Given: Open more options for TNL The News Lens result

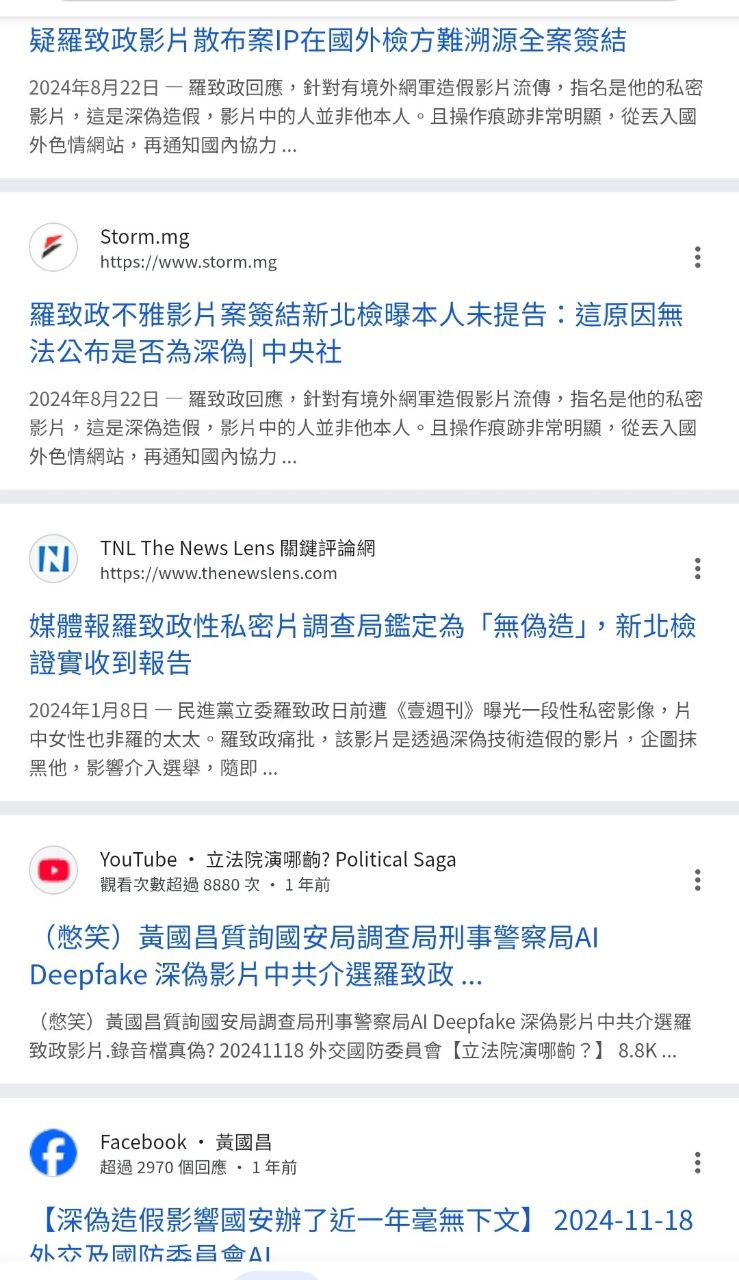Looking at the screenshot, I should tap(697, 569).
